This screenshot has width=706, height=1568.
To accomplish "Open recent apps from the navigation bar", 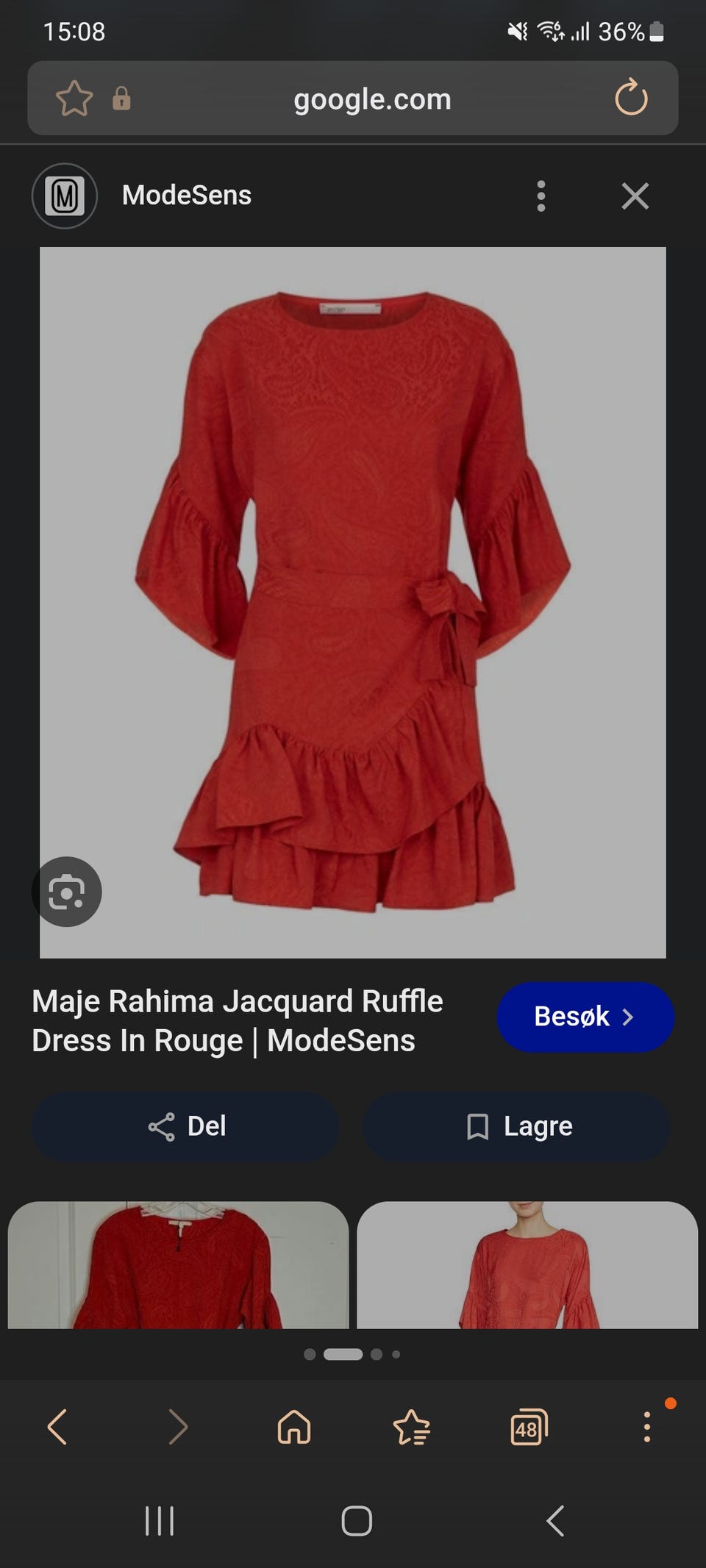I will (x=160, y=1521).
